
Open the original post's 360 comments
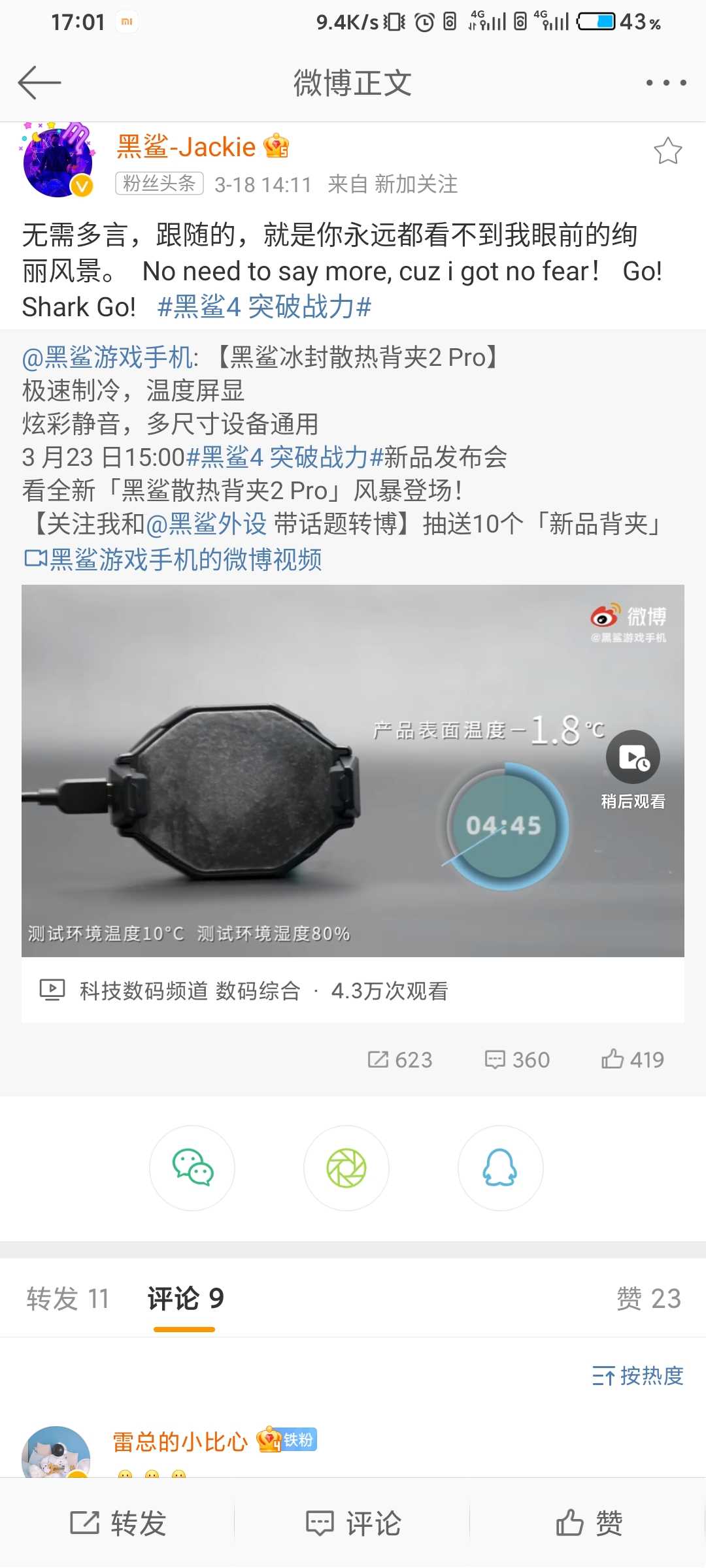click(517, 1060)
